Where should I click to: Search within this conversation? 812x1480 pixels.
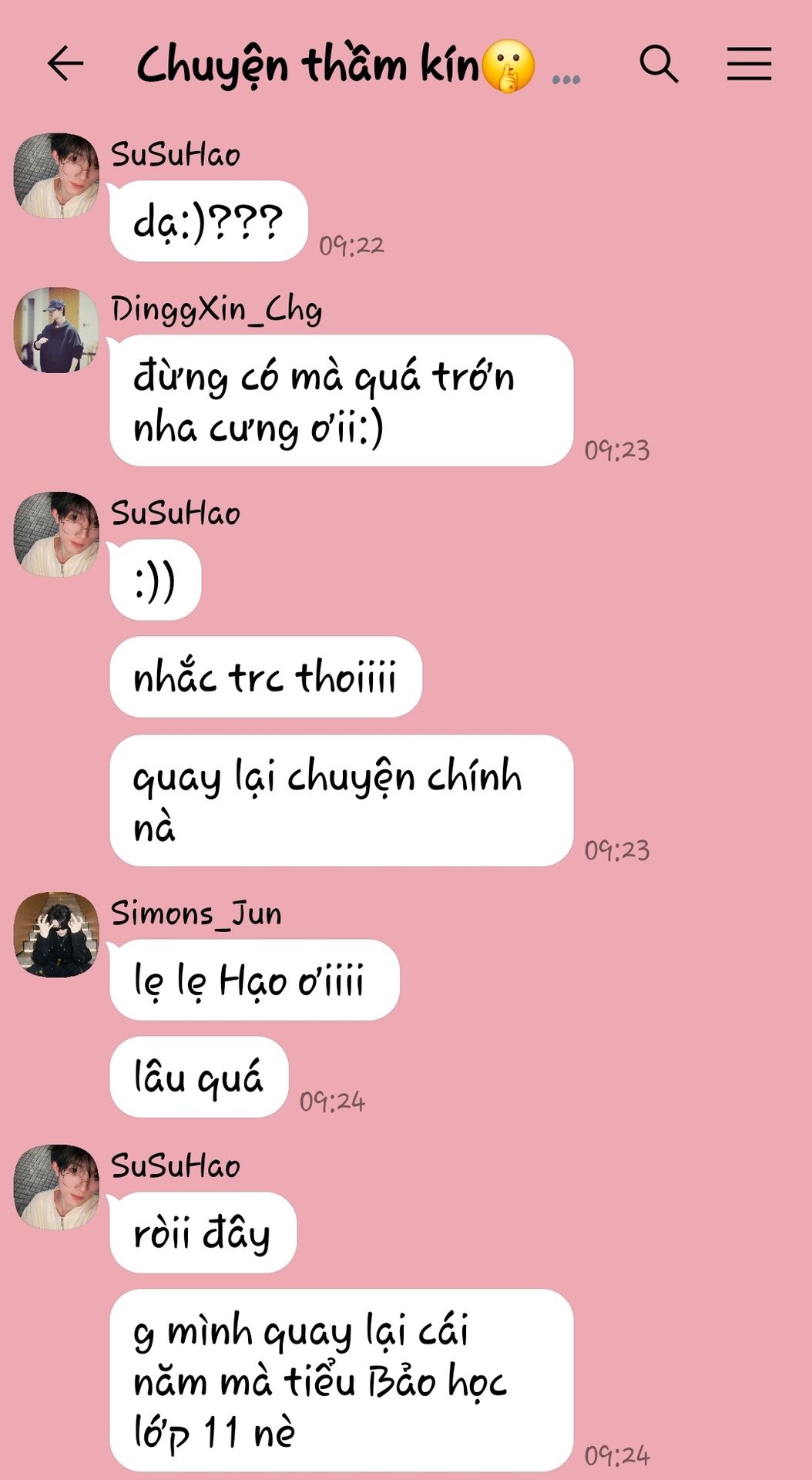[659, 63]
